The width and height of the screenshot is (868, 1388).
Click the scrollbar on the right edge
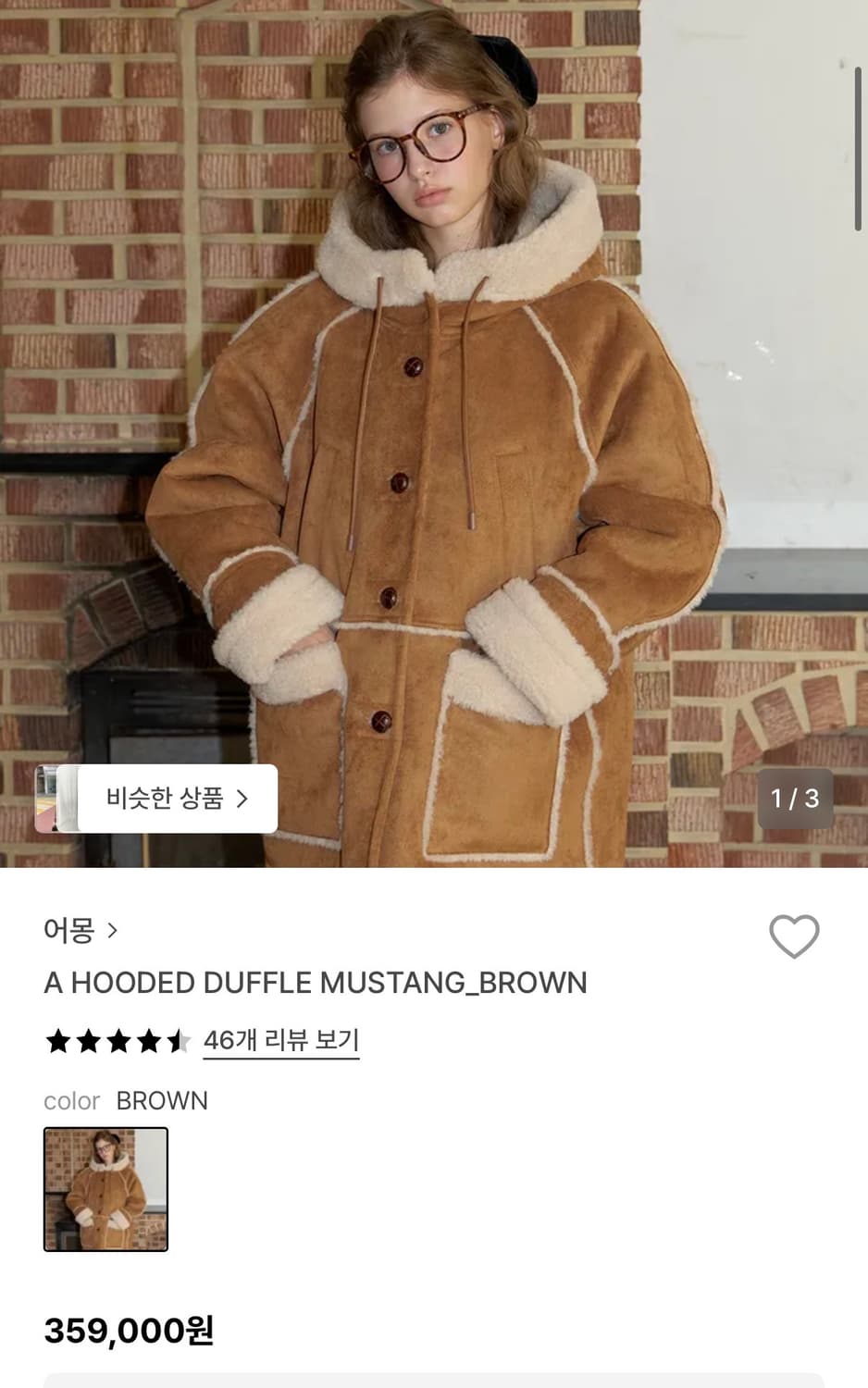pos(859,148)
